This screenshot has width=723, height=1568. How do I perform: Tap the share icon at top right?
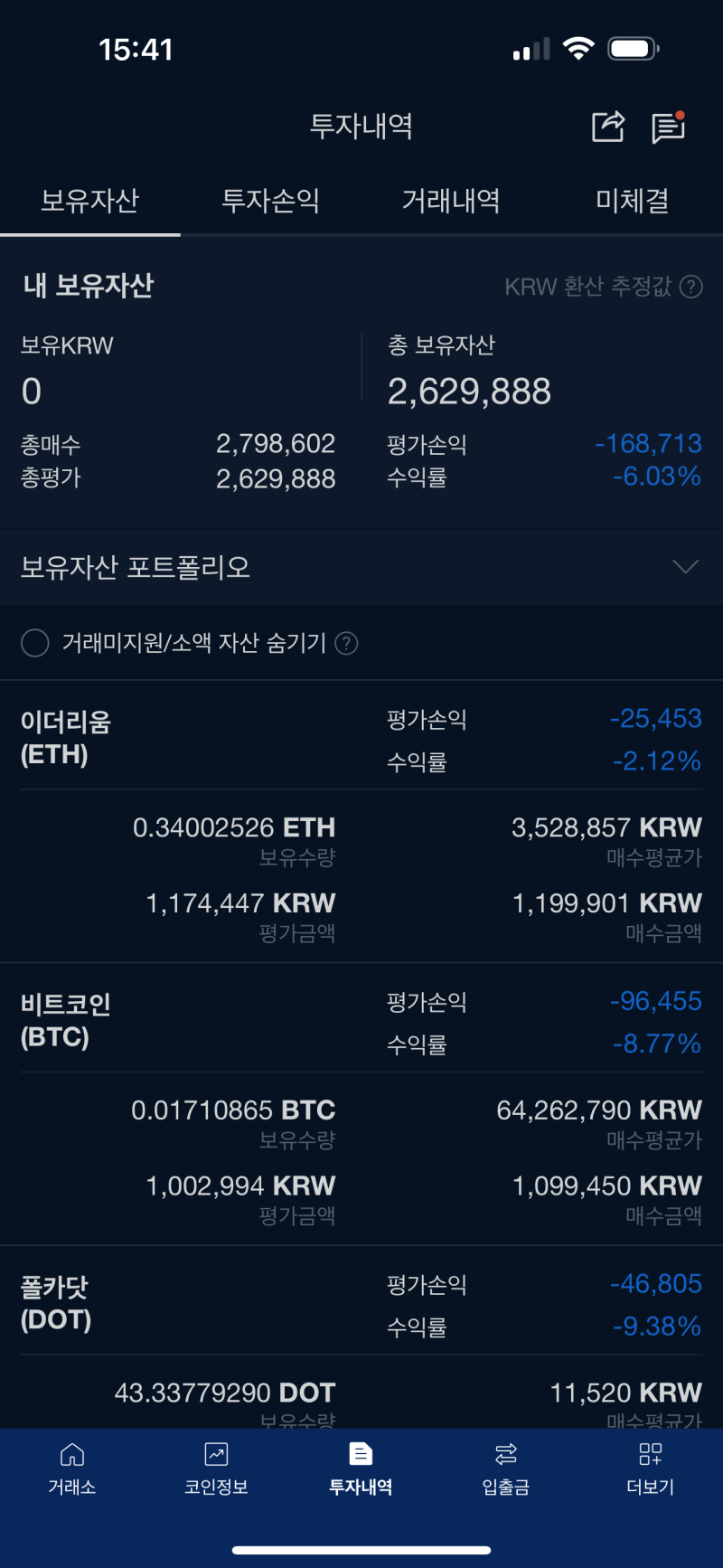pyautogui.click(x=608, y=127)
